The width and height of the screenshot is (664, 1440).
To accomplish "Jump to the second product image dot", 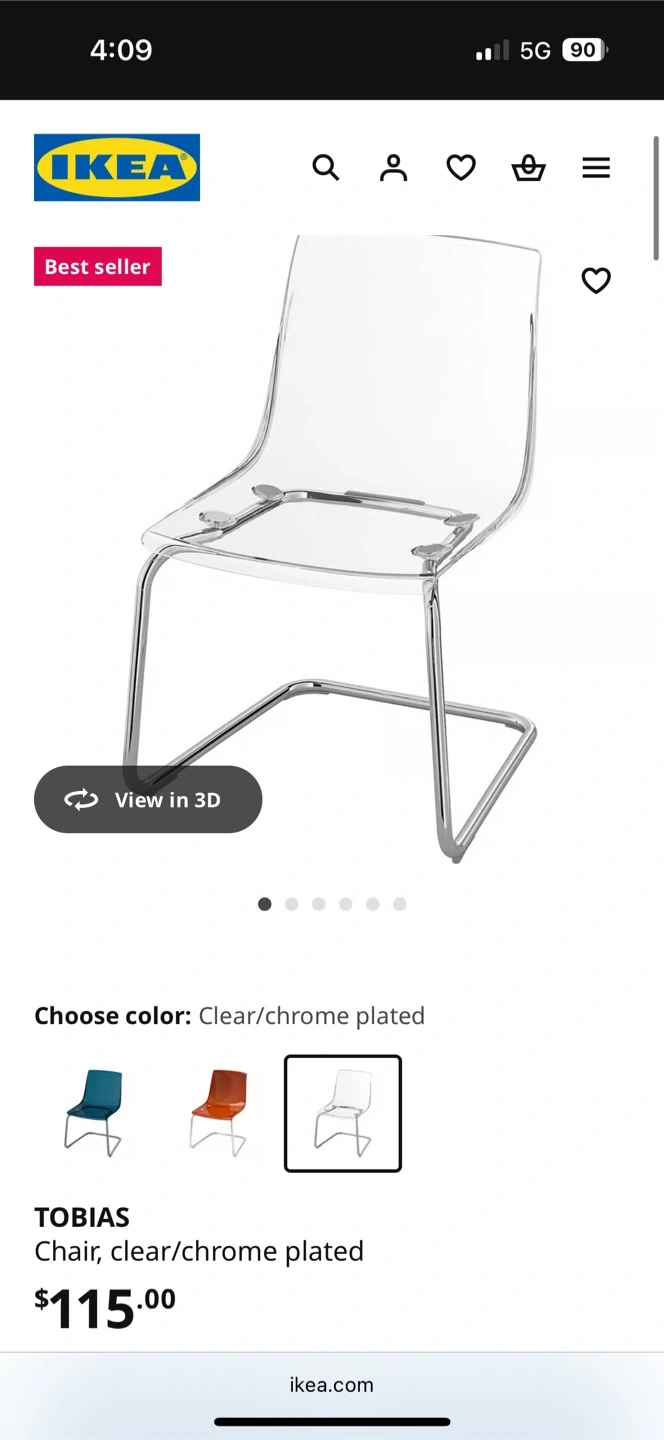I will tap(292, 904).
